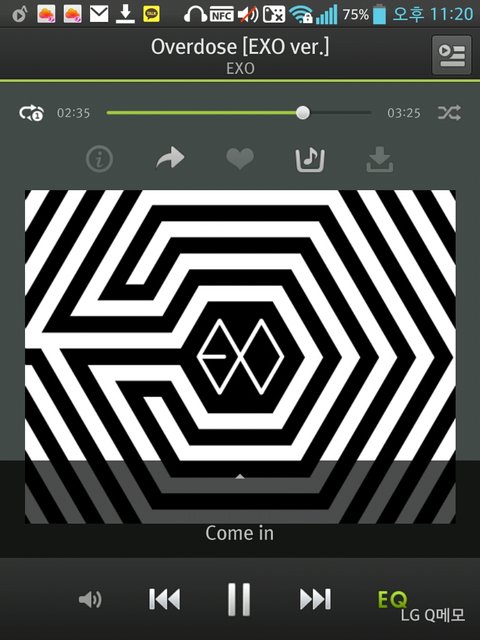Open the song info icon
Viewport: 480px width, 640px height.
pyautogui.click(x=99, y=159)
